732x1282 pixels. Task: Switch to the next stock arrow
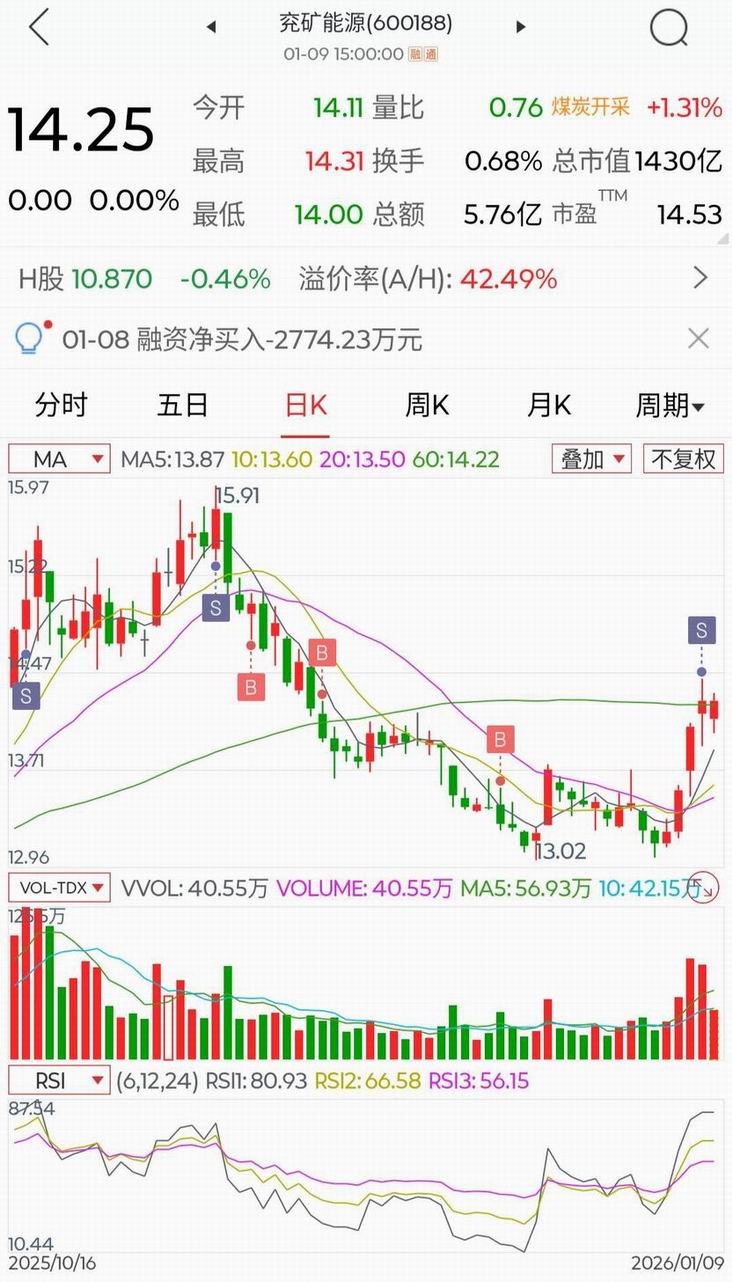click(x=520, y=27)
